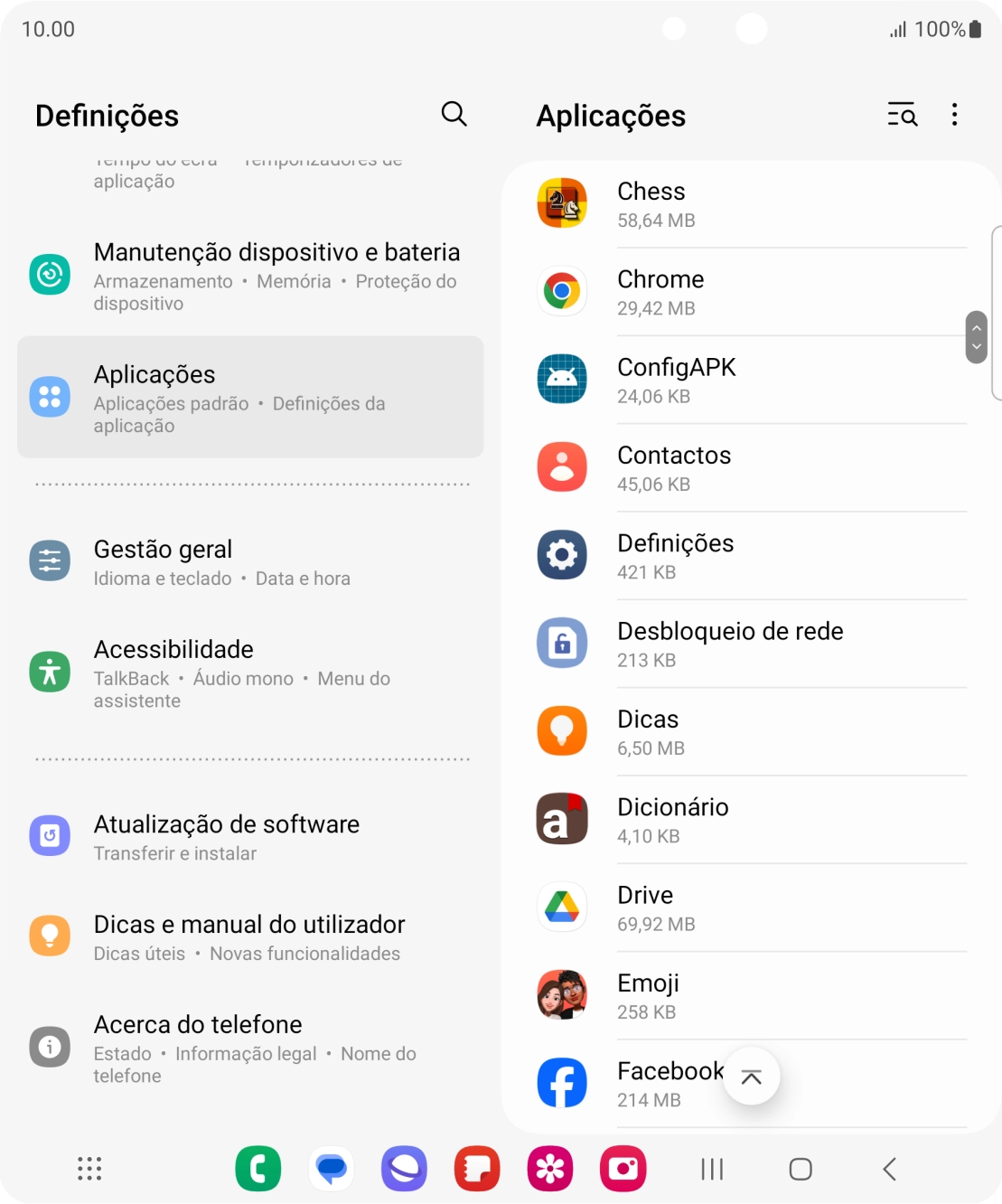Open the Desbloqueio de rede entry
The image size is (1002, 1204).
click(x=729, y=644)
